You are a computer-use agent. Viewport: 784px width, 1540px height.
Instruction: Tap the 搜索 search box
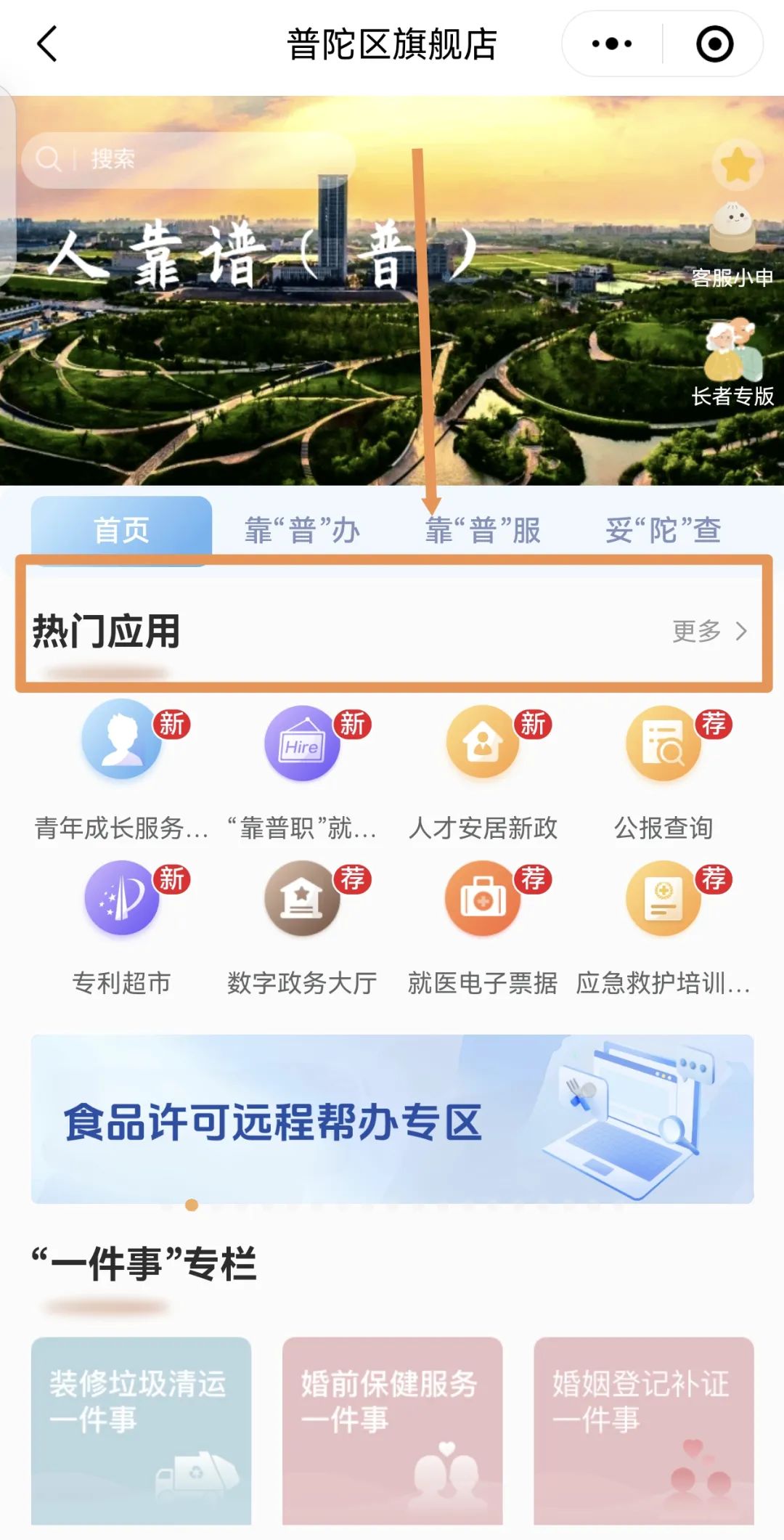coord(189,159)
